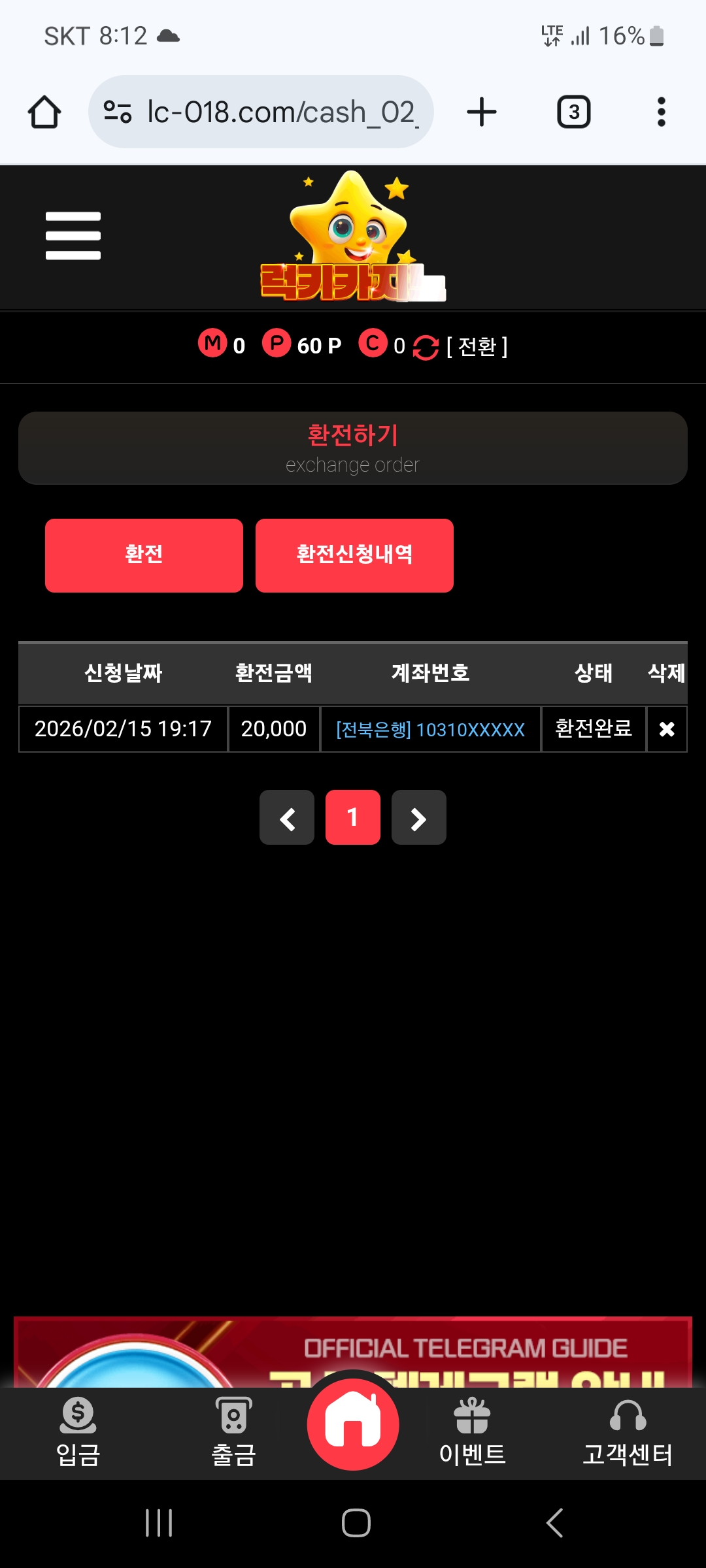Viewport: 706px width, 1568px height.
Task: Go to the previous page arrow
Action: click(287, 817)
